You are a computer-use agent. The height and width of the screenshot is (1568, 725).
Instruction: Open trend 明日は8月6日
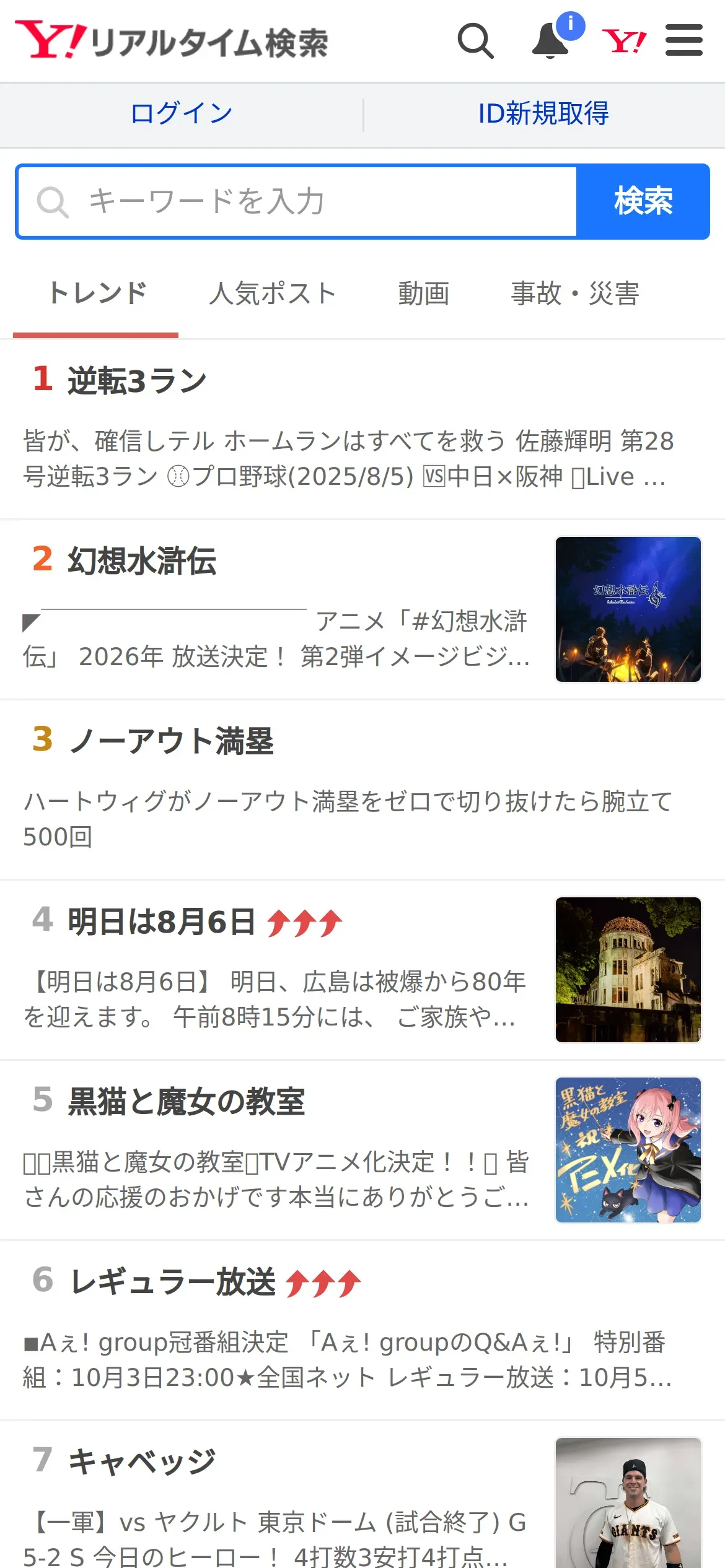click(x=161, y=921)
